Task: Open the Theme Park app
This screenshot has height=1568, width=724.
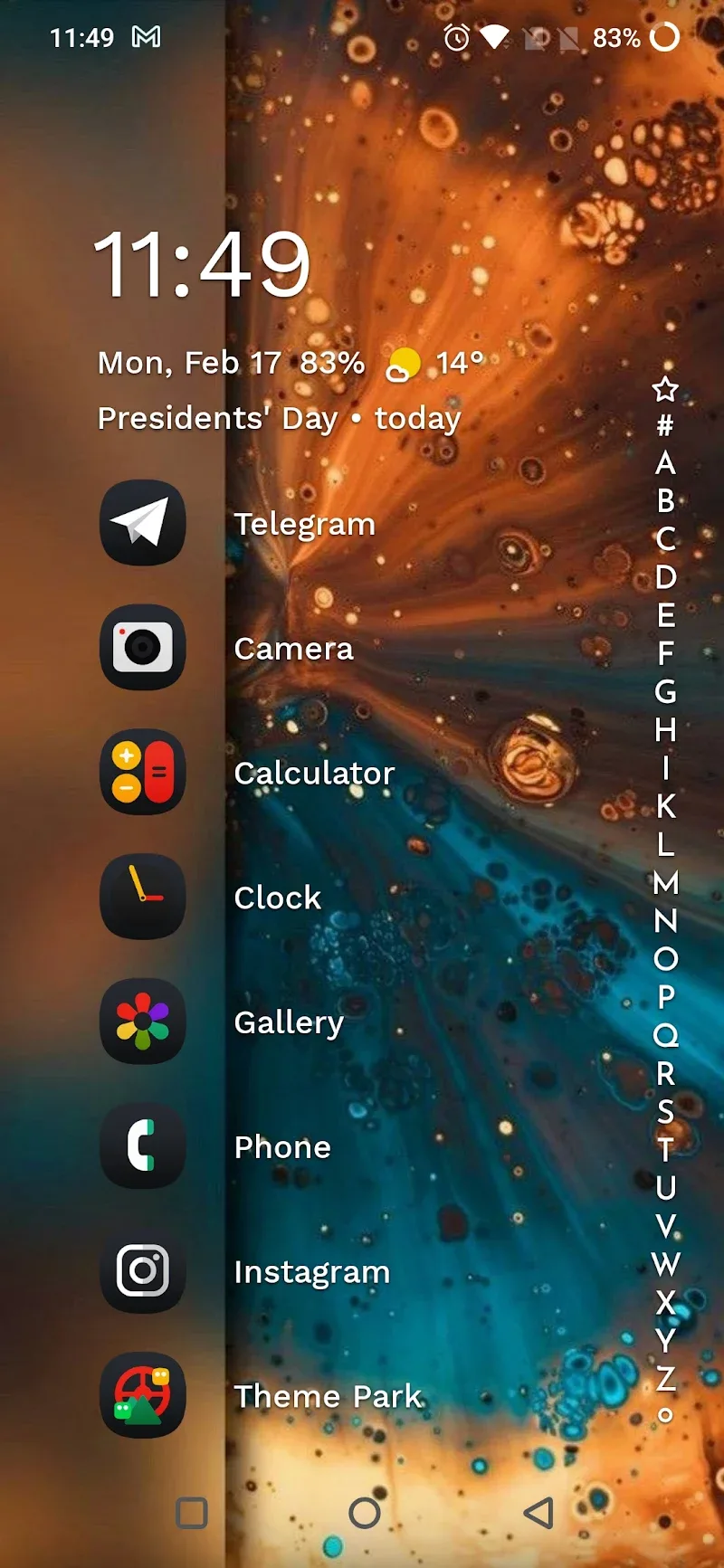Action: tap(143, 1395)
